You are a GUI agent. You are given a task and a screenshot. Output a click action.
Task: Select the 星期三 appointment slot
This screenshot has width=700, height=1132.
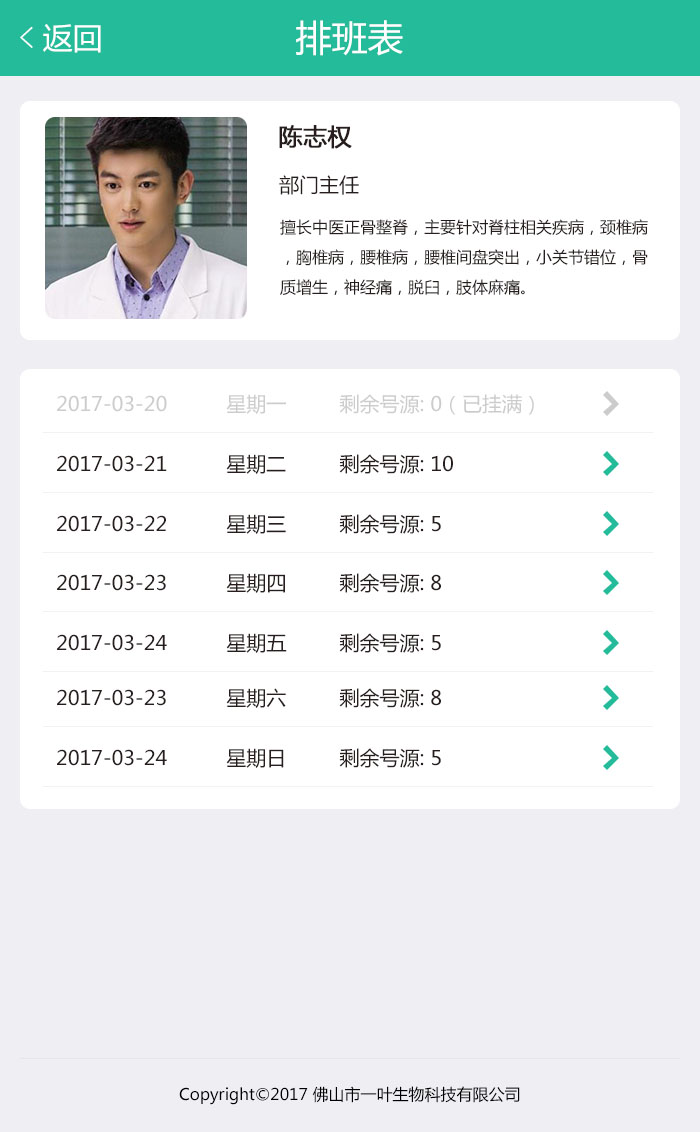(x=348, y=524)
